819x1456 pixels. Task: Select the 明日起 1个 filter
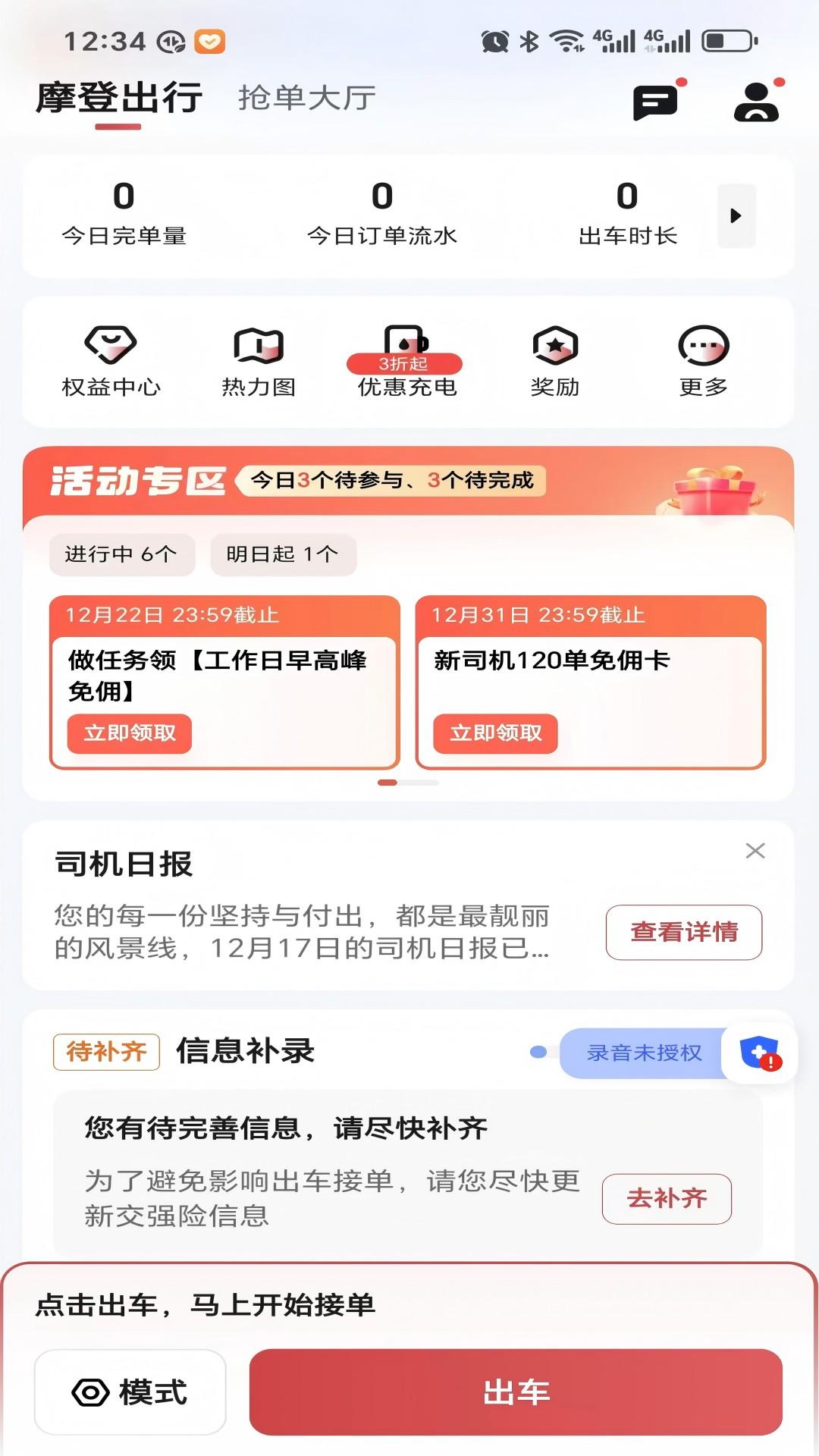284,554
